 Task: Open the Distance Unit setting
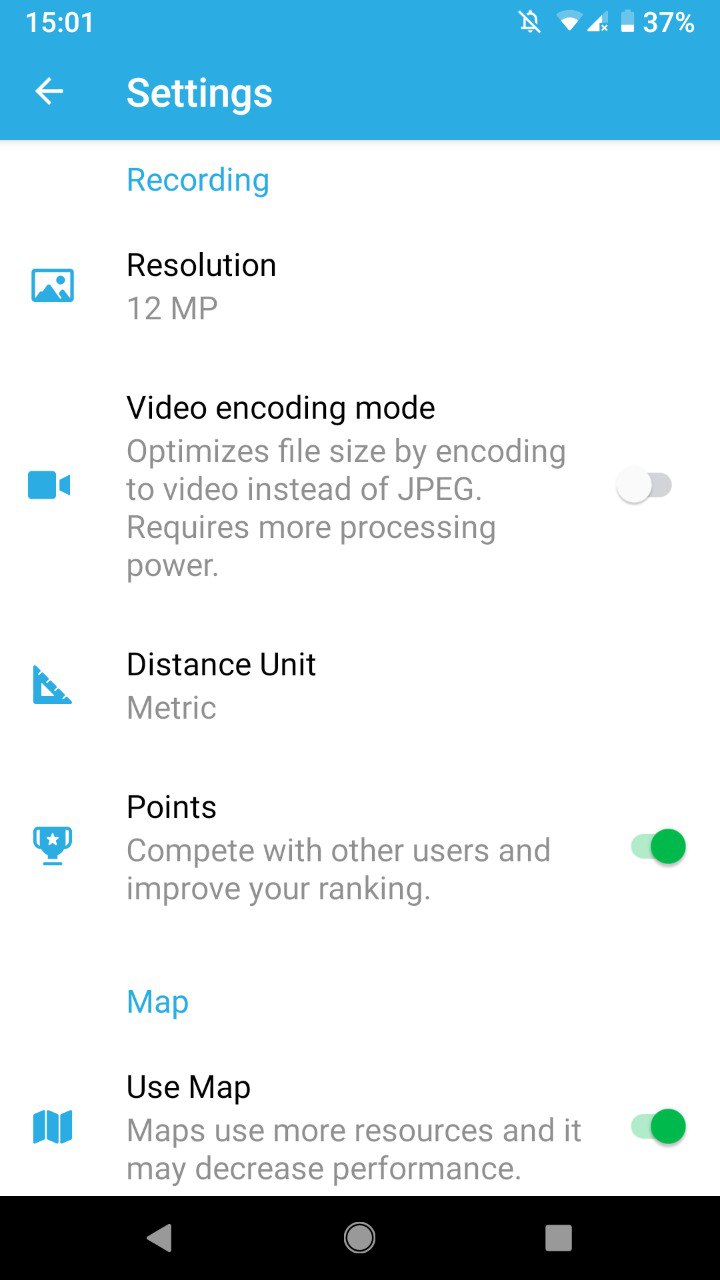tap(360, 686)
